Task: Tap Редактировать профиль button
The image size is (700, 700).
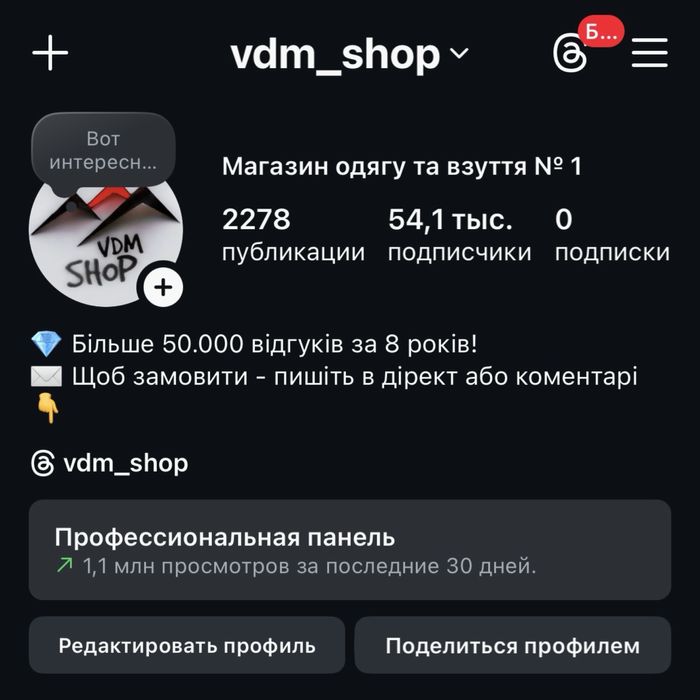Action: tap(187, 645)
